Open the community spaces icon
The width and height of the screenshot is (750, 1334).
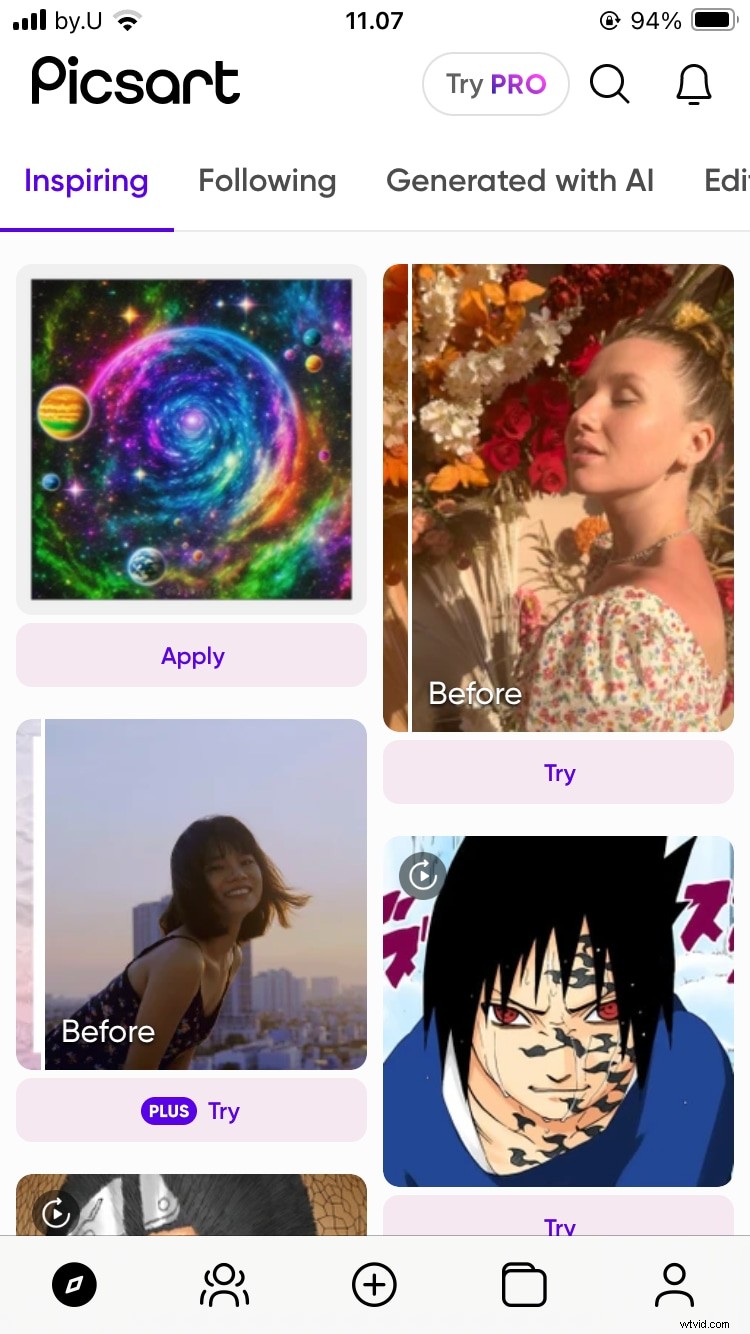click(224, 1285)
